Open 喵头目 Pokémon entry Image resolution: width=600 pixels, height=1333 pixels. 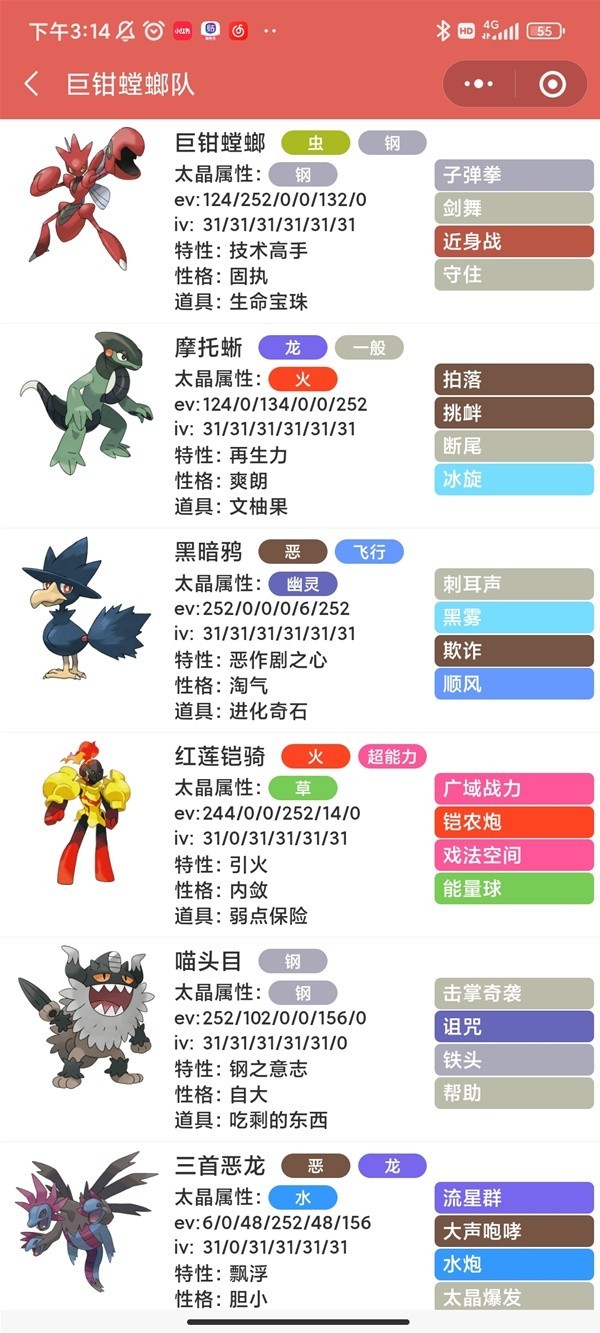(208, 962)
